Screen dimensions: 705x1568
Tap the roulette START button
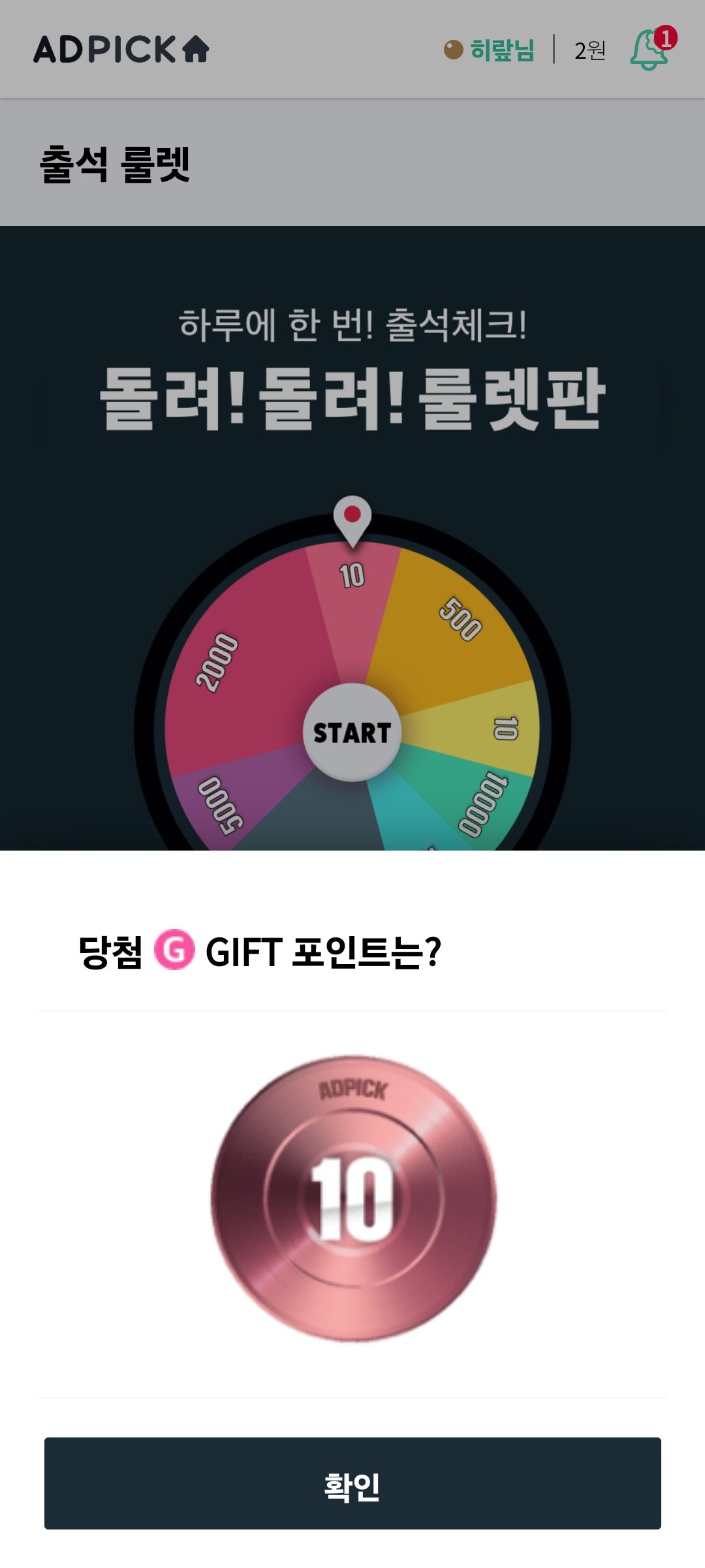click(x=352, y=732)
